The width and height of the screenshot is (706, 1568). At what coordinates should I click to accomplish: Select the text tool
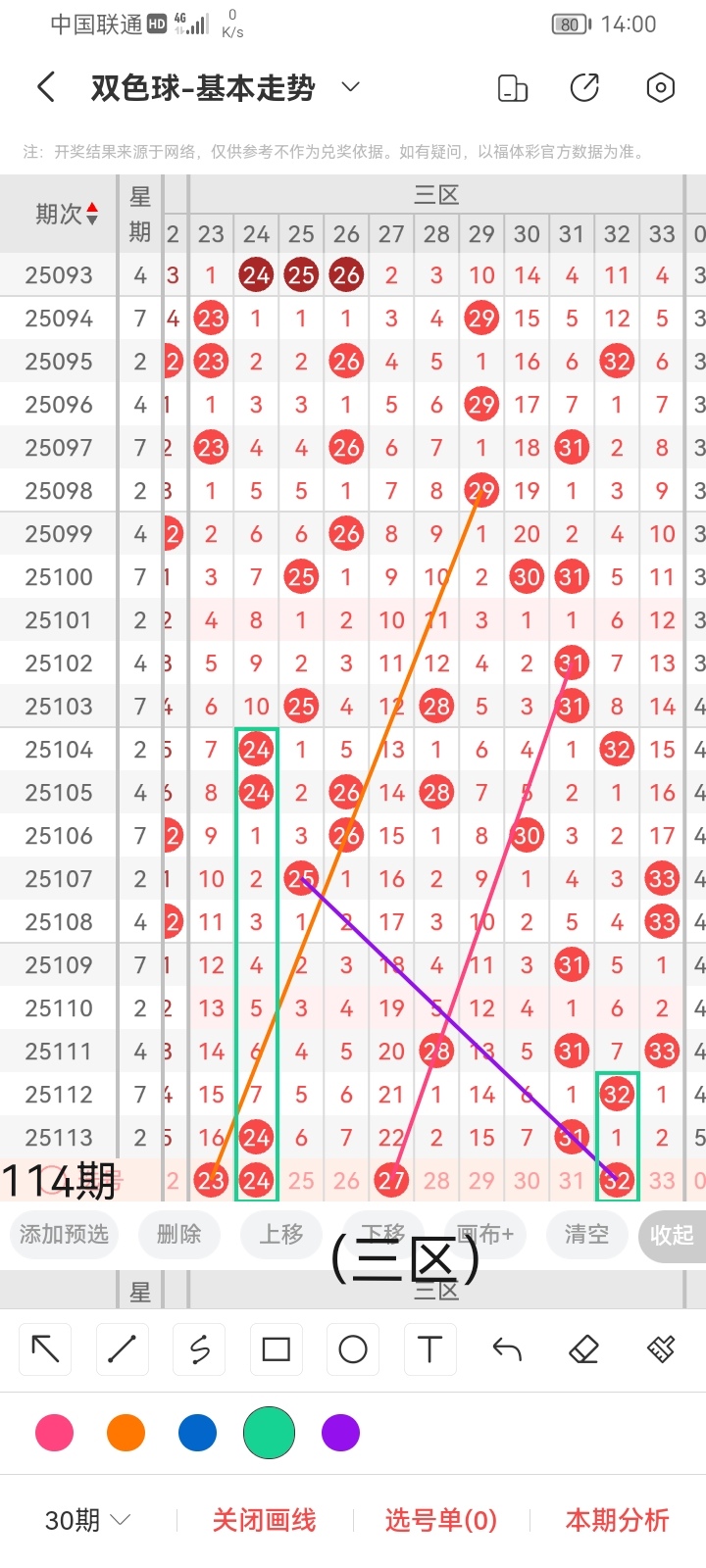(x=429, y=1349)
